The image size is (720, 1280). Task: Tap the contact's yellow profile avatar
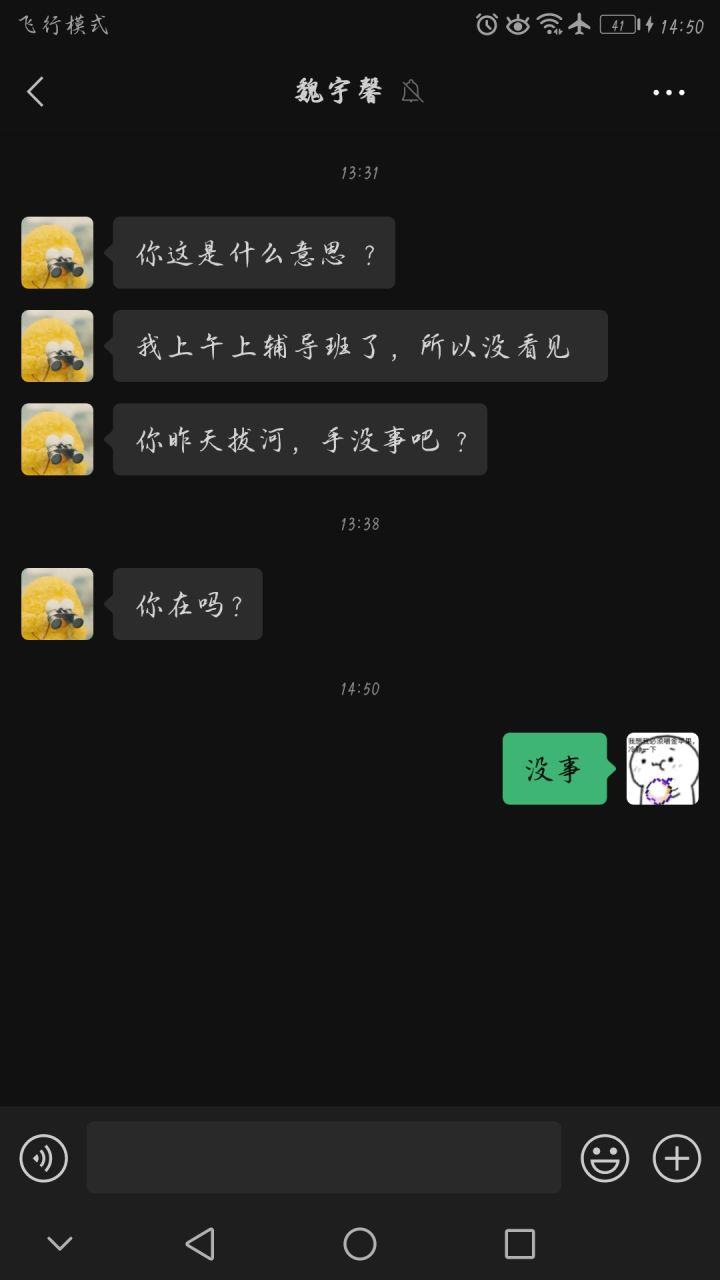tap(57, 253)
